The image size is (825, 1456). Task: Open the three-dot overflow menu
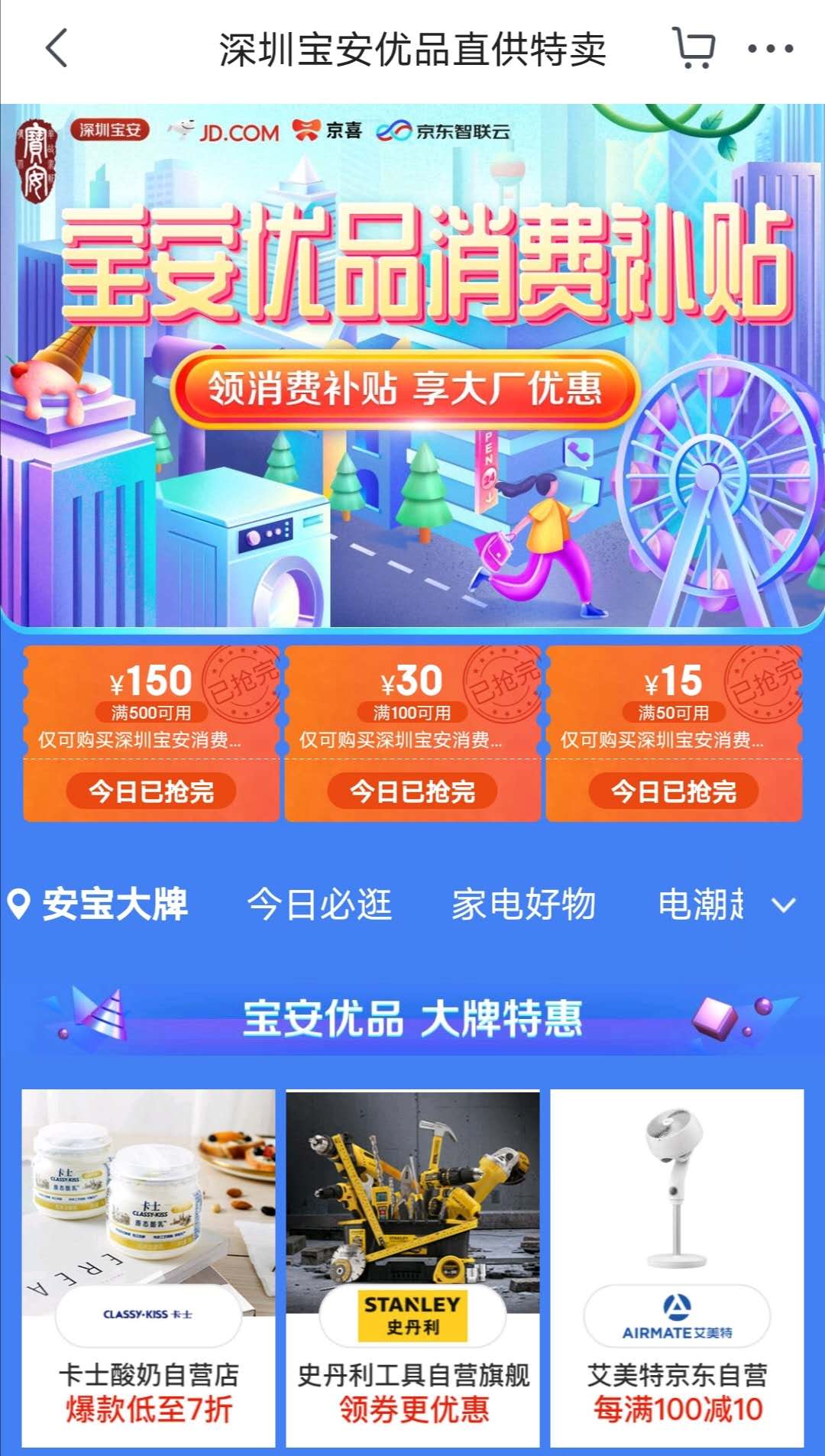point(770,49)
